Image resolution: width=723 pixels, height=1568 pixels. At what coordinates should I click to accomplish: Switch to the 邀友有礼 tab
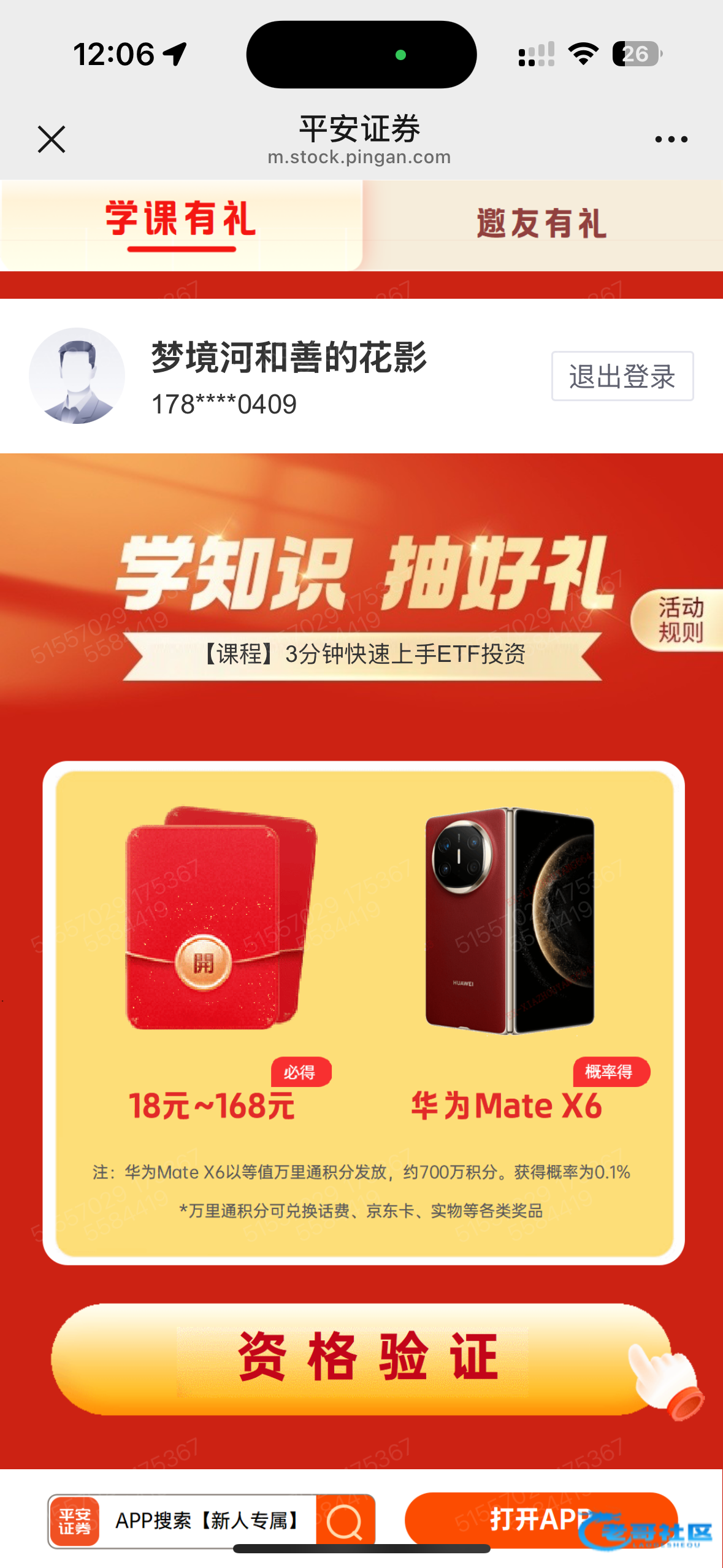pos(542,223)
